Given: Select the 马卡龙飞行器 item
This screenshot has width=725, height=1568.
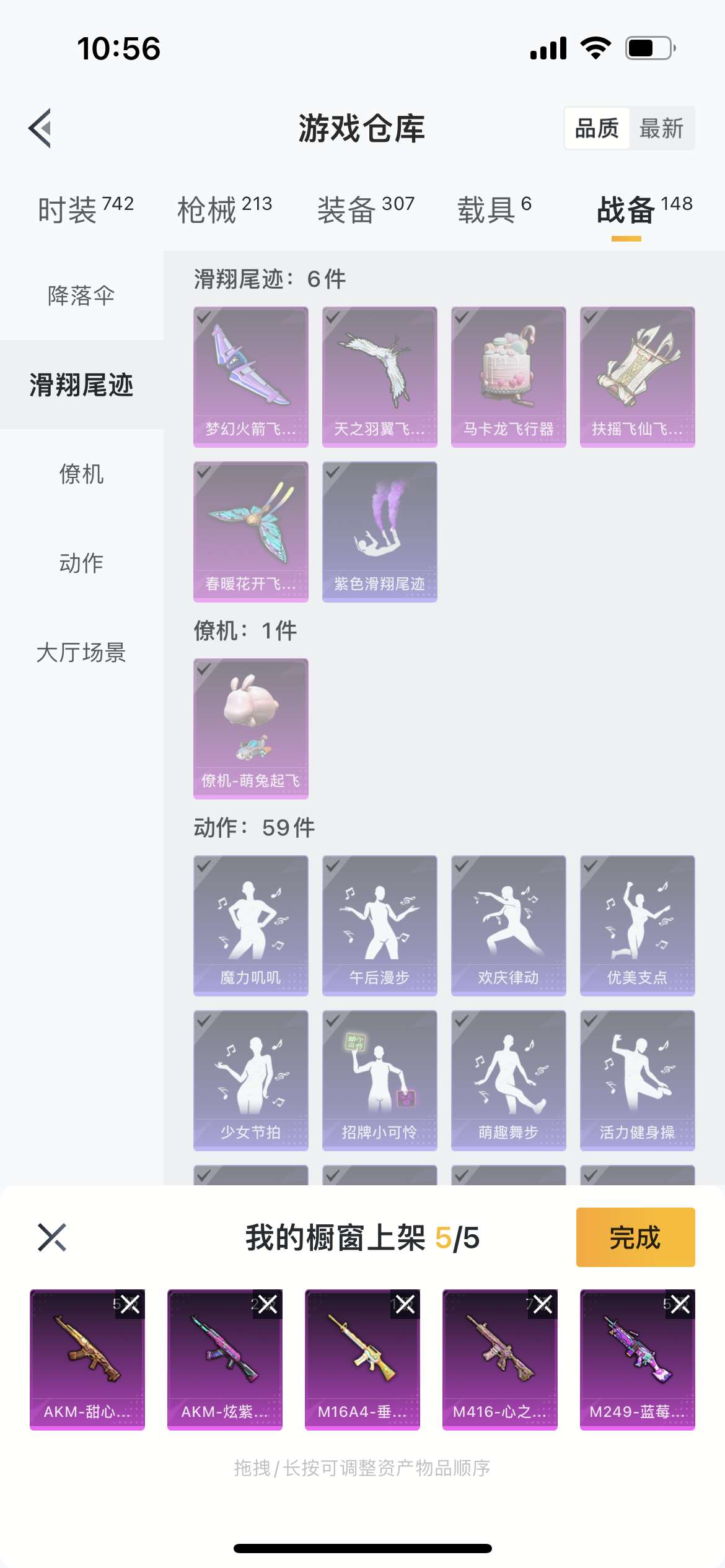Looking at the screenshot, I should click(509, 377).
